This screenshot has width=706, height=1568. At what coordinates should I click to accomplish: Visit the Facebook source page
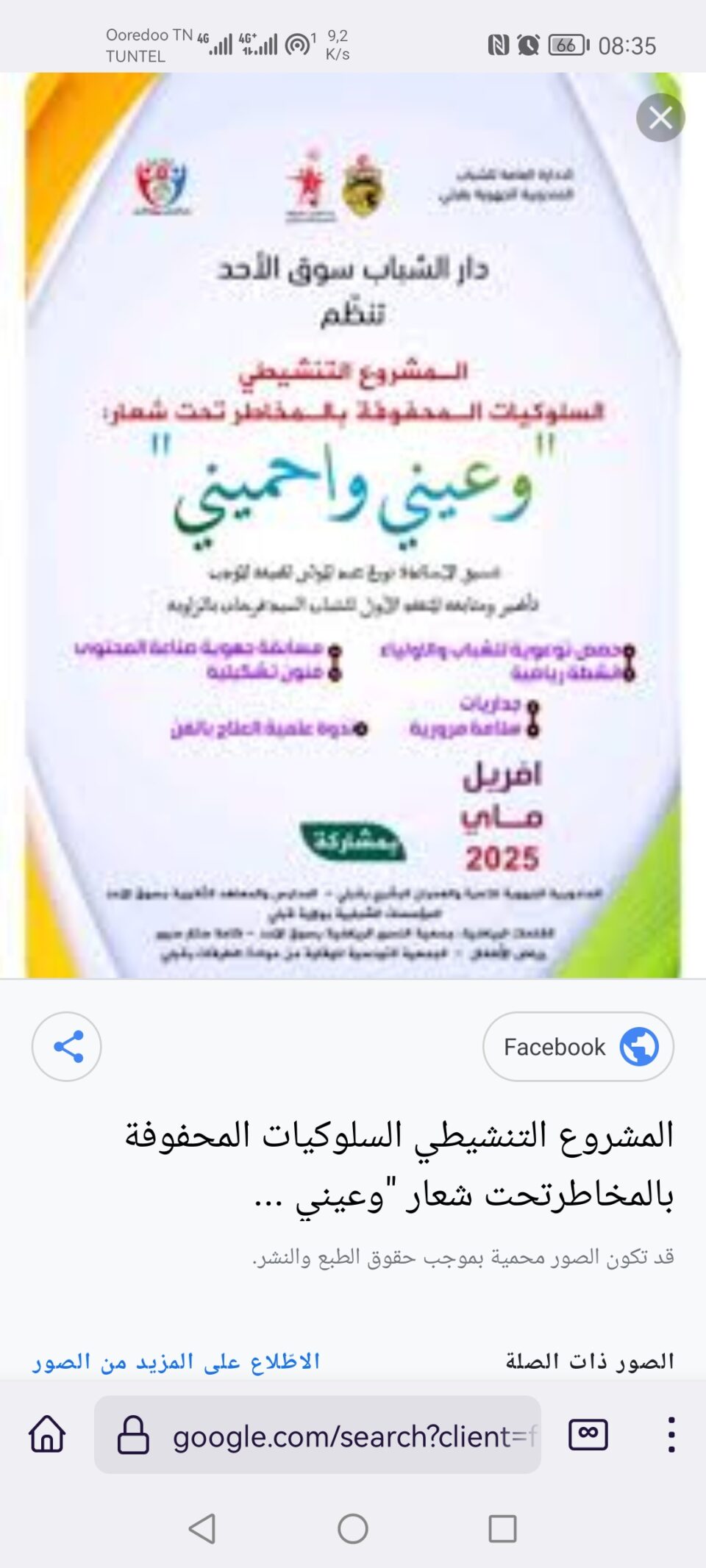click(x=578, y=1046)
